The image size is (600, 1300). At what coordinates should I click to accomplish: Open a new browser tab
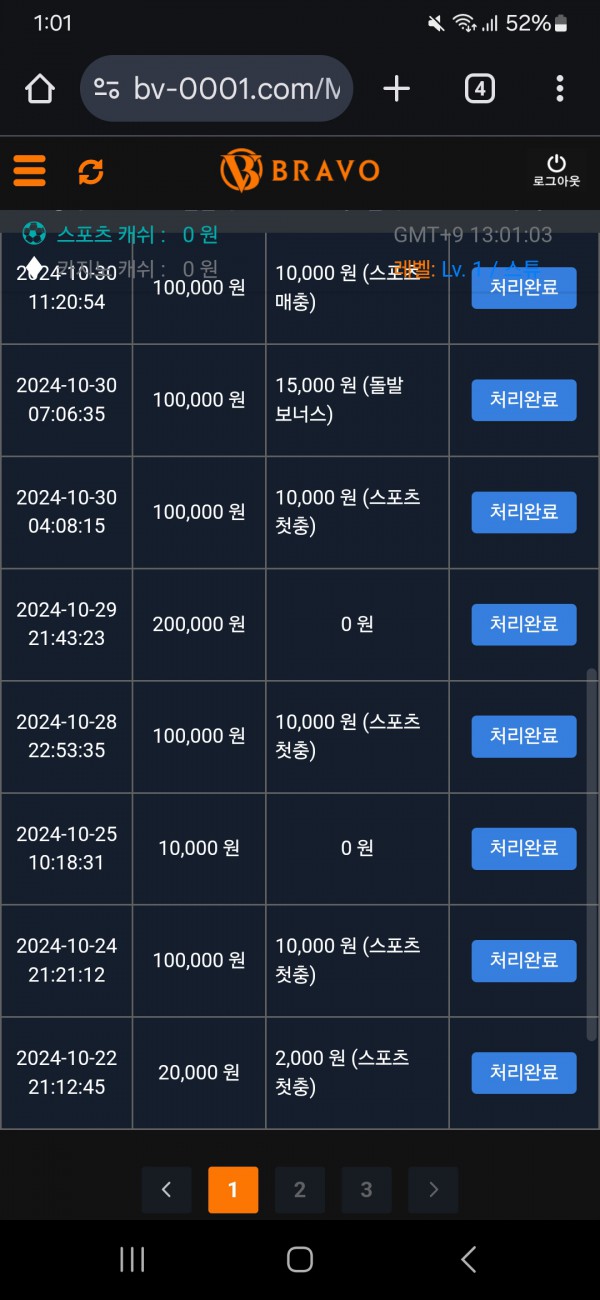click(397, 89)
